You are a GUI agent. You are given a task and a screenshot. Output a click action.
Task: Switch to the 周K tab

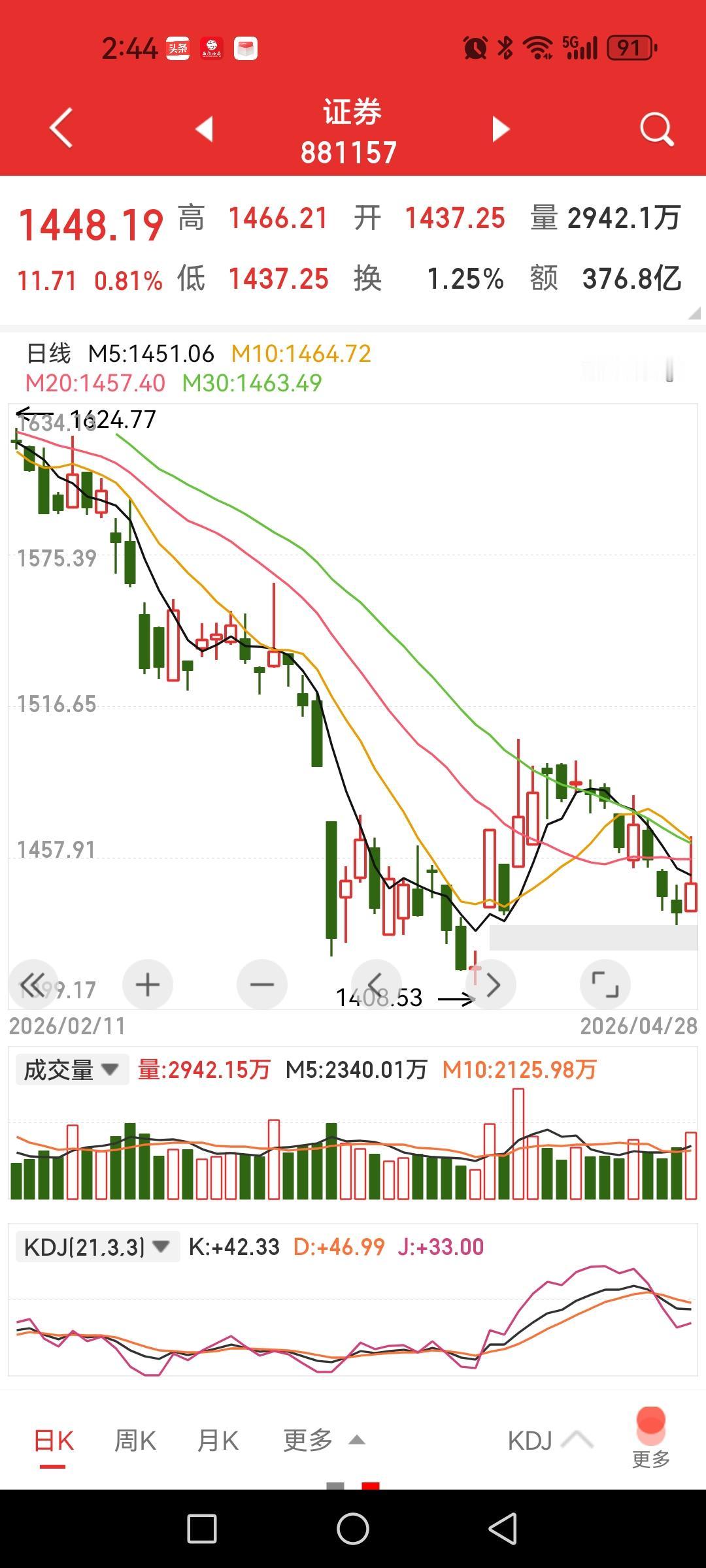(x=135, y=1441)
